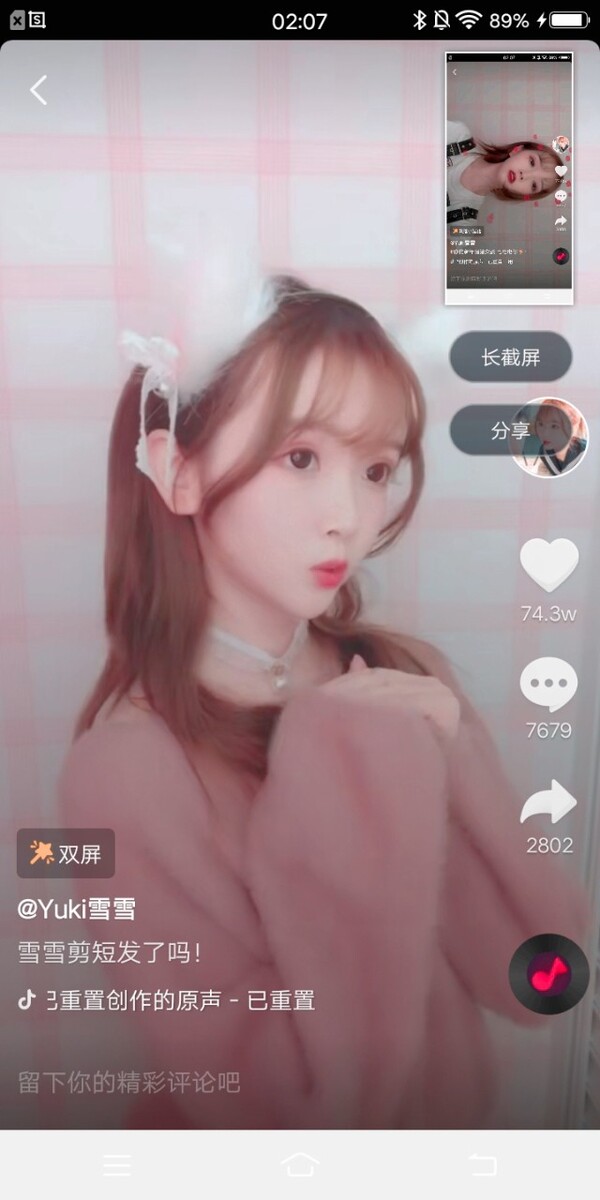Image resolution: width=600 pixels, height=1200 pixels.
Task: Tap the system back navigation button
Action: (x=482, y=1164)
